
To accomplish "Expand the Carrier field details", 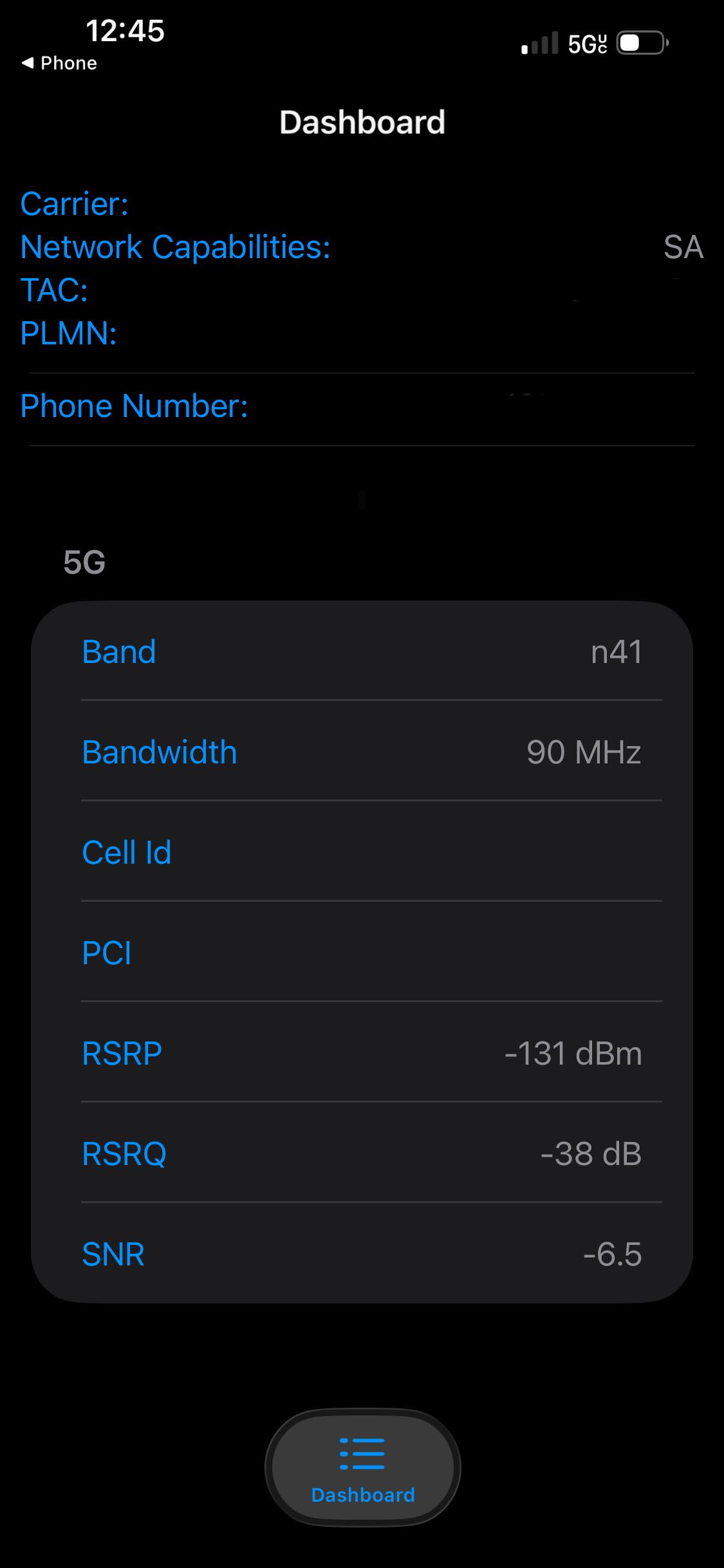I will click(74, 205).
